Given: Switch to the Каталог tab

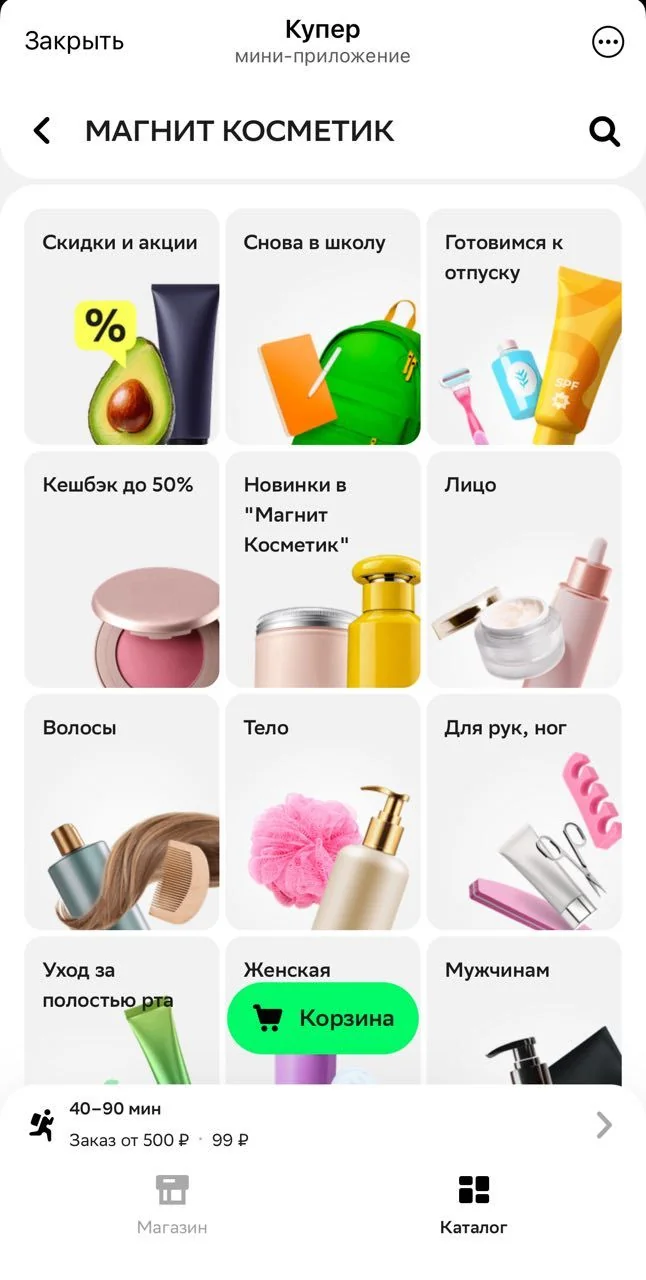Looking at the screenshot, I should [474, 1204].
